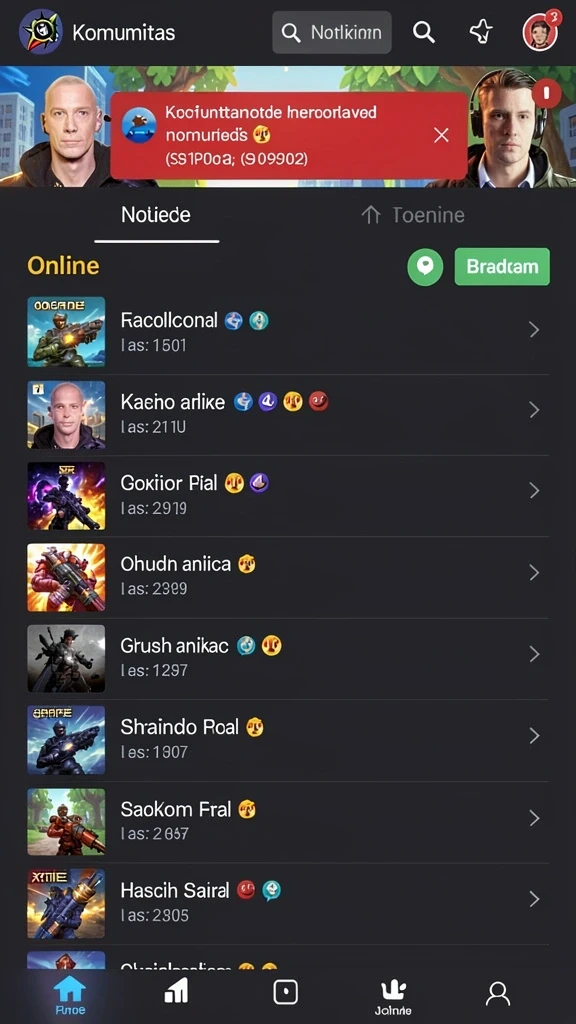576x1024 pixels.
Task: Open the Racollconal row
Action: [288, 331]
